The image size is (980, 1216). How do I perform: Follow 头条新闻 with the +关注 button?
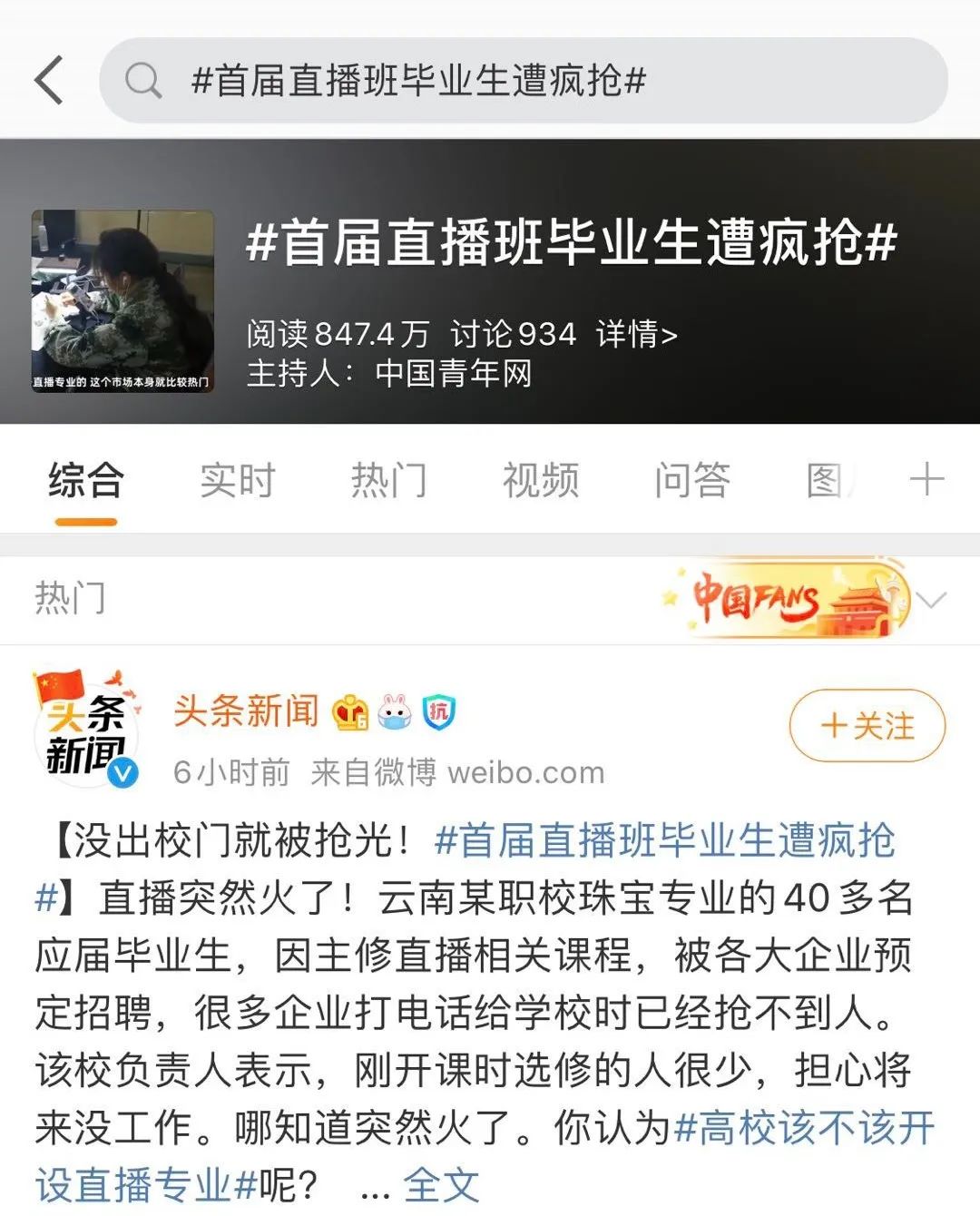[x=867, y=725]
